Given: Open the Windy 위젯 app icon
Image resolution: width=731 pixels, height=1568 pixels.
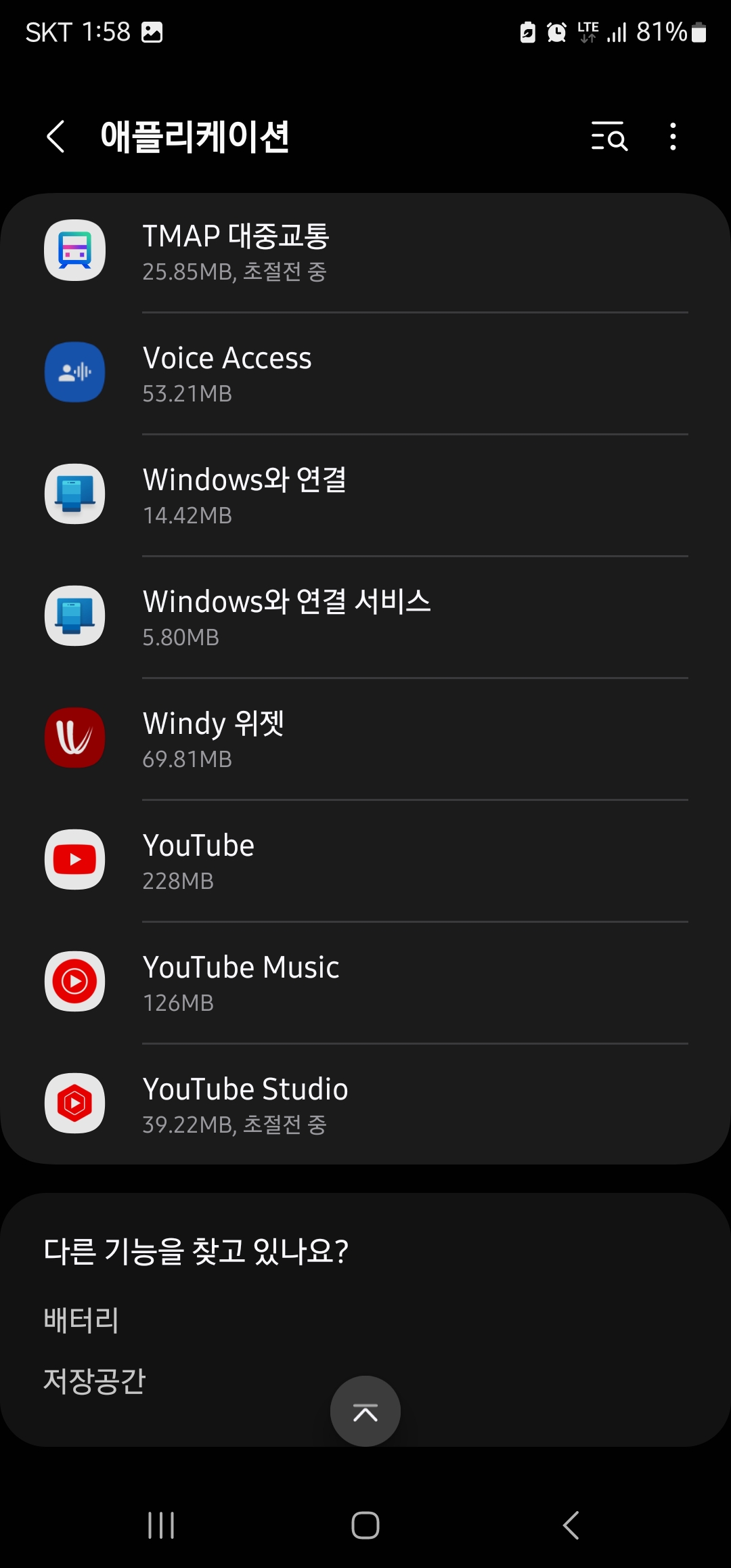Looking at the screenshot, I should click(74, 738).
